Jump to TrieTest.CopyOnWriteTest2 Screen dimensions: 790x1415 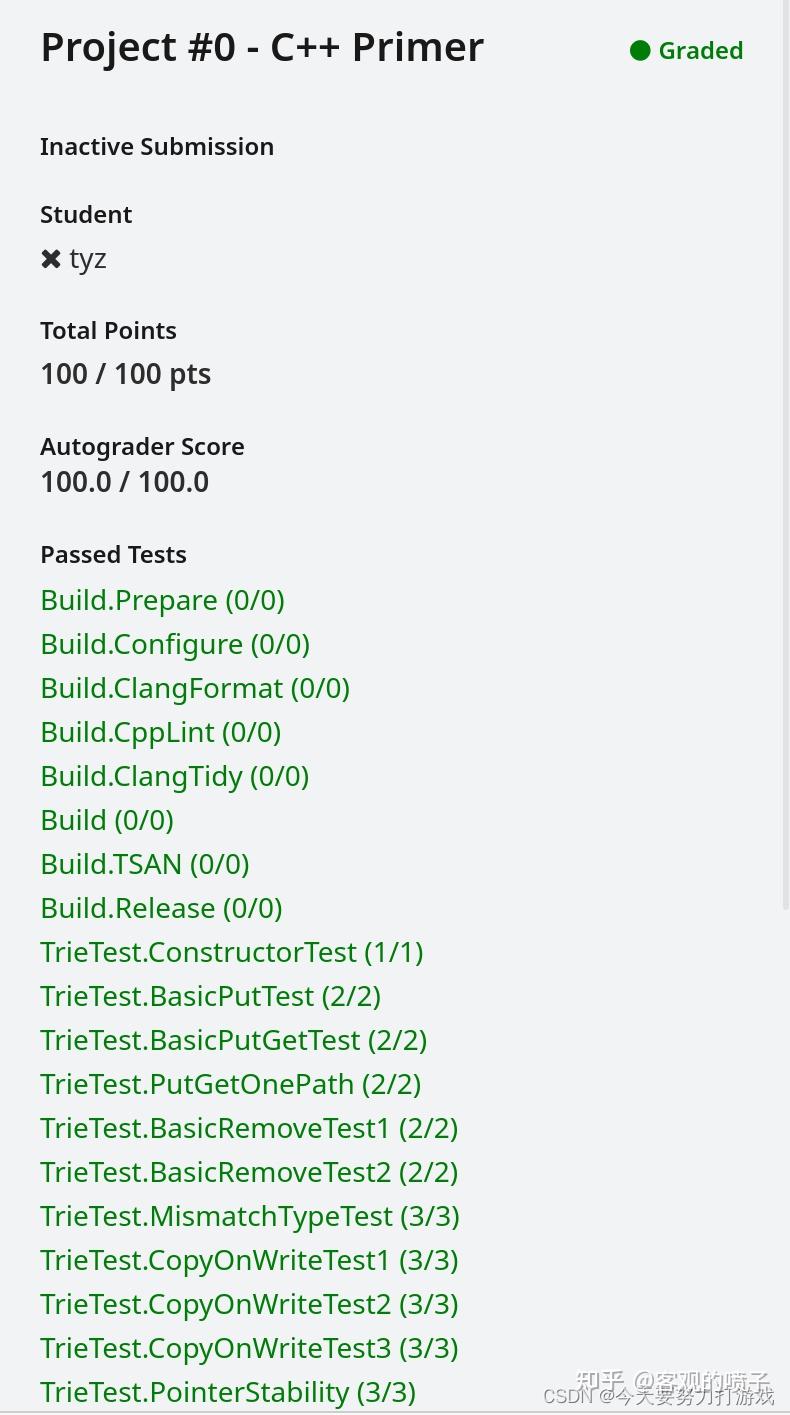(x=249, y=1304)
